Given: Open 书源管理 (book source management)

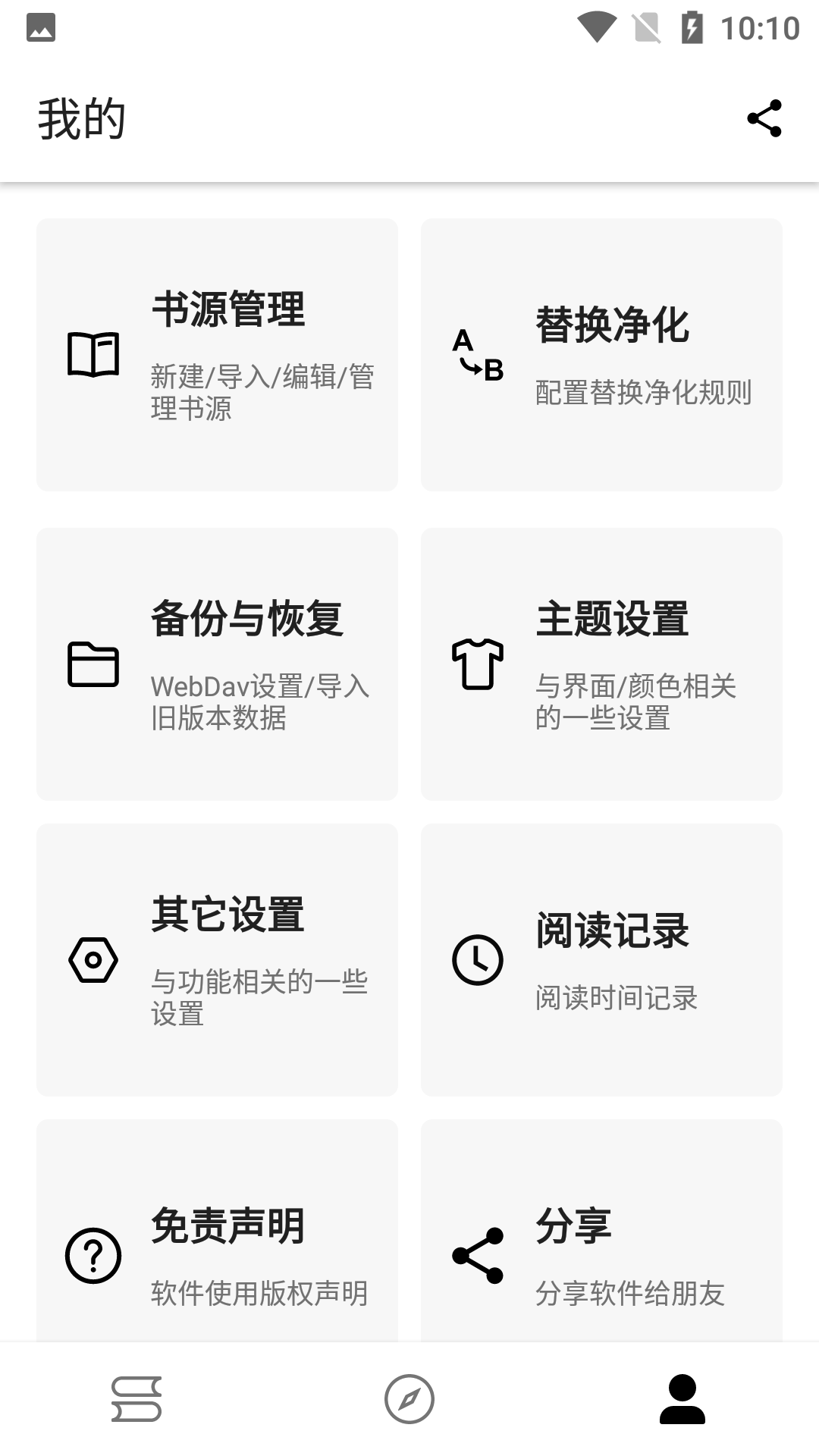Looking at the screenshot, I should tap(217, 355).
